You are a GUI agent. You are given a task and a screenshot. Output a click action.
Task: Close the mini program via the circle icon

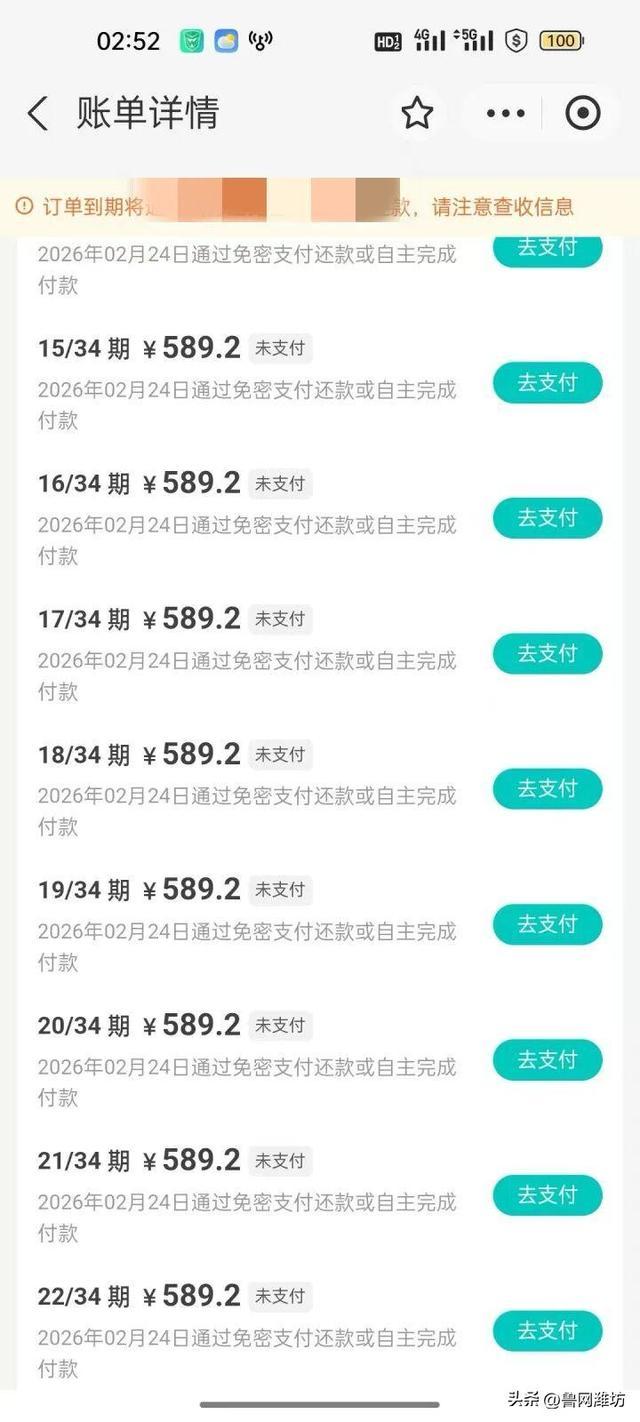(x=583, y=114)
